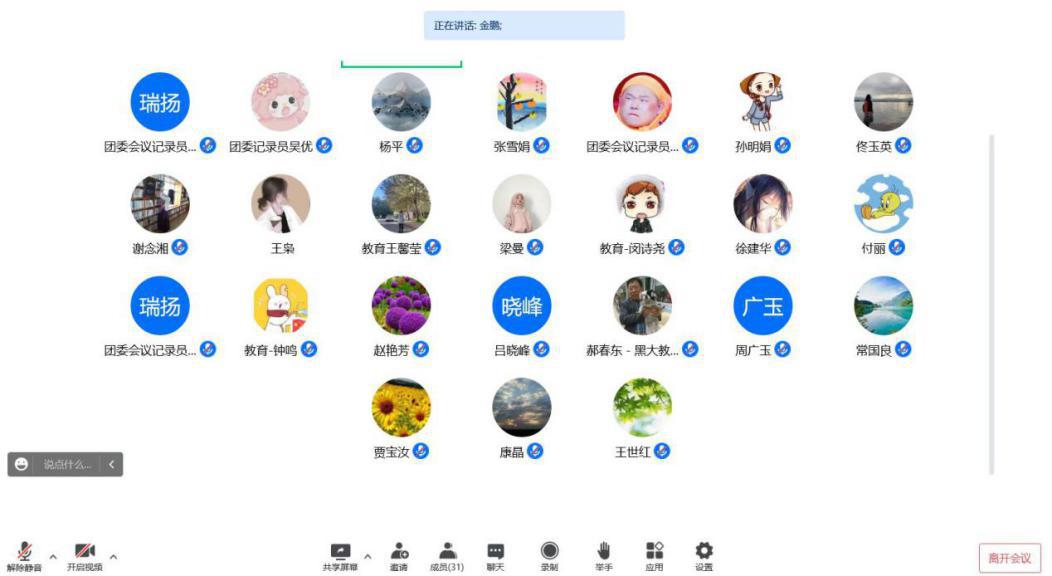Open the 应用 apps menu

coord(654,554)
